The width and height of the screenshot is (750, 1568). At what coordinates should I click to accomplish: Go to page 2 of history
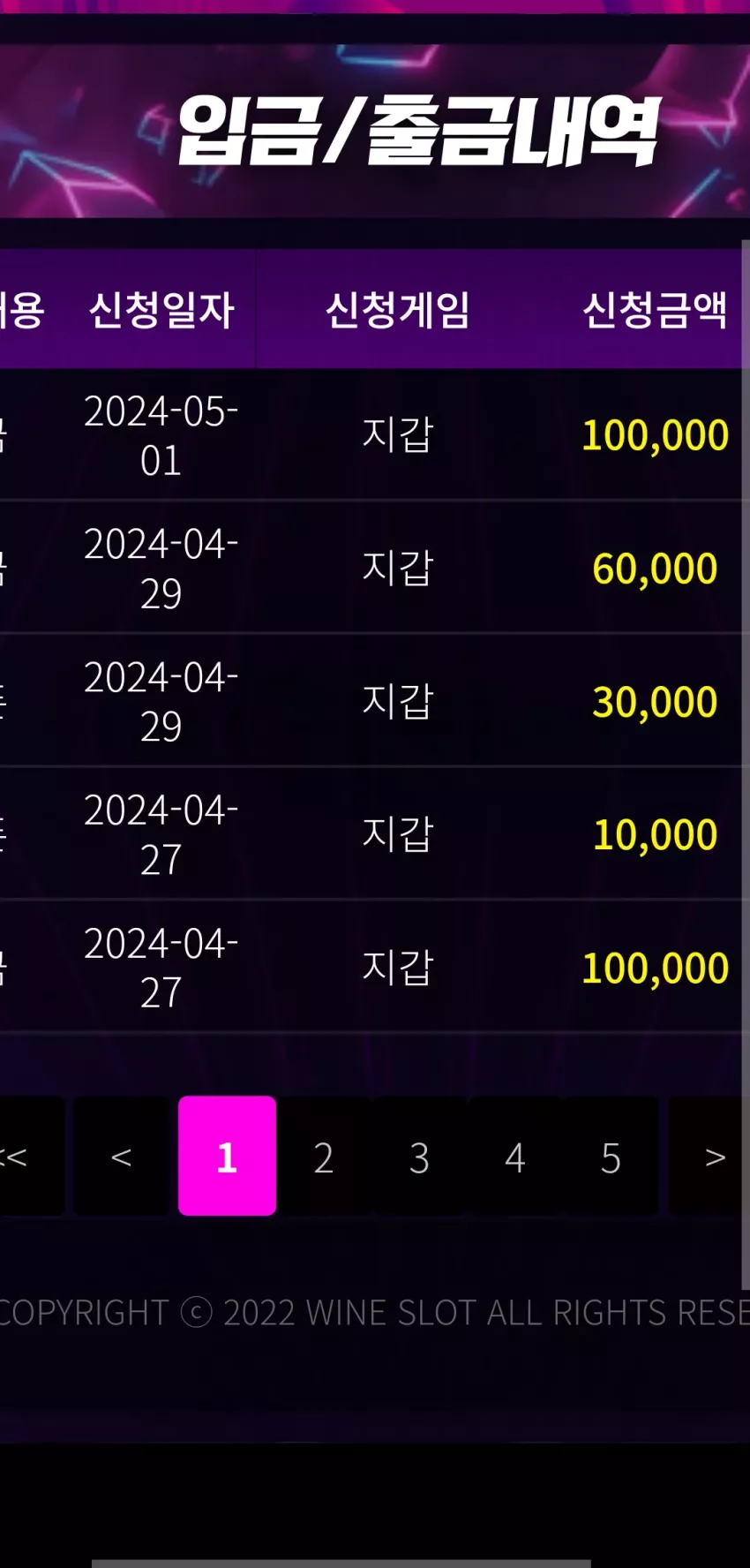click(323, 1156)
